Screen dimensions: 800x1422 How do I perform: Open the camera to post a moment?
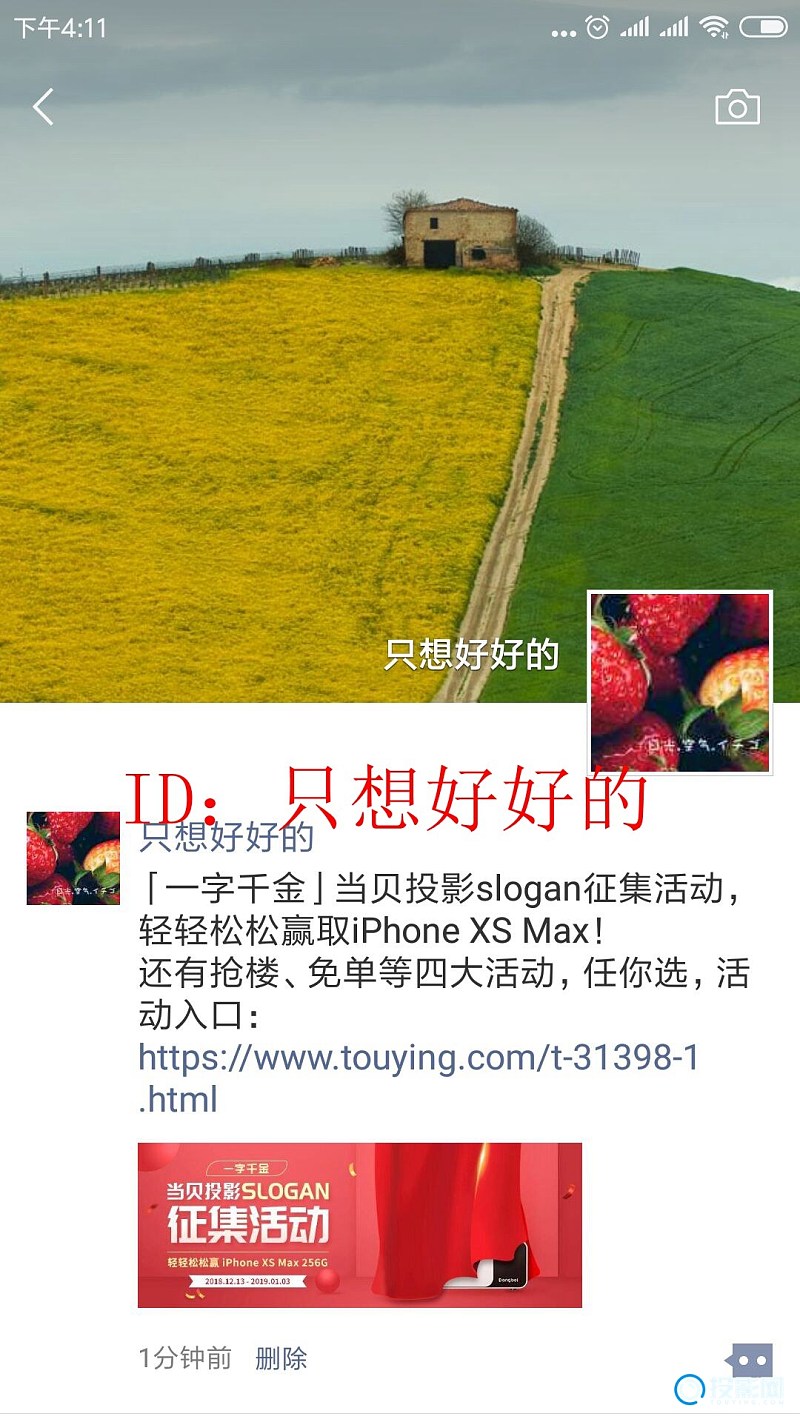pyautogui.click(x=737, y=107)
